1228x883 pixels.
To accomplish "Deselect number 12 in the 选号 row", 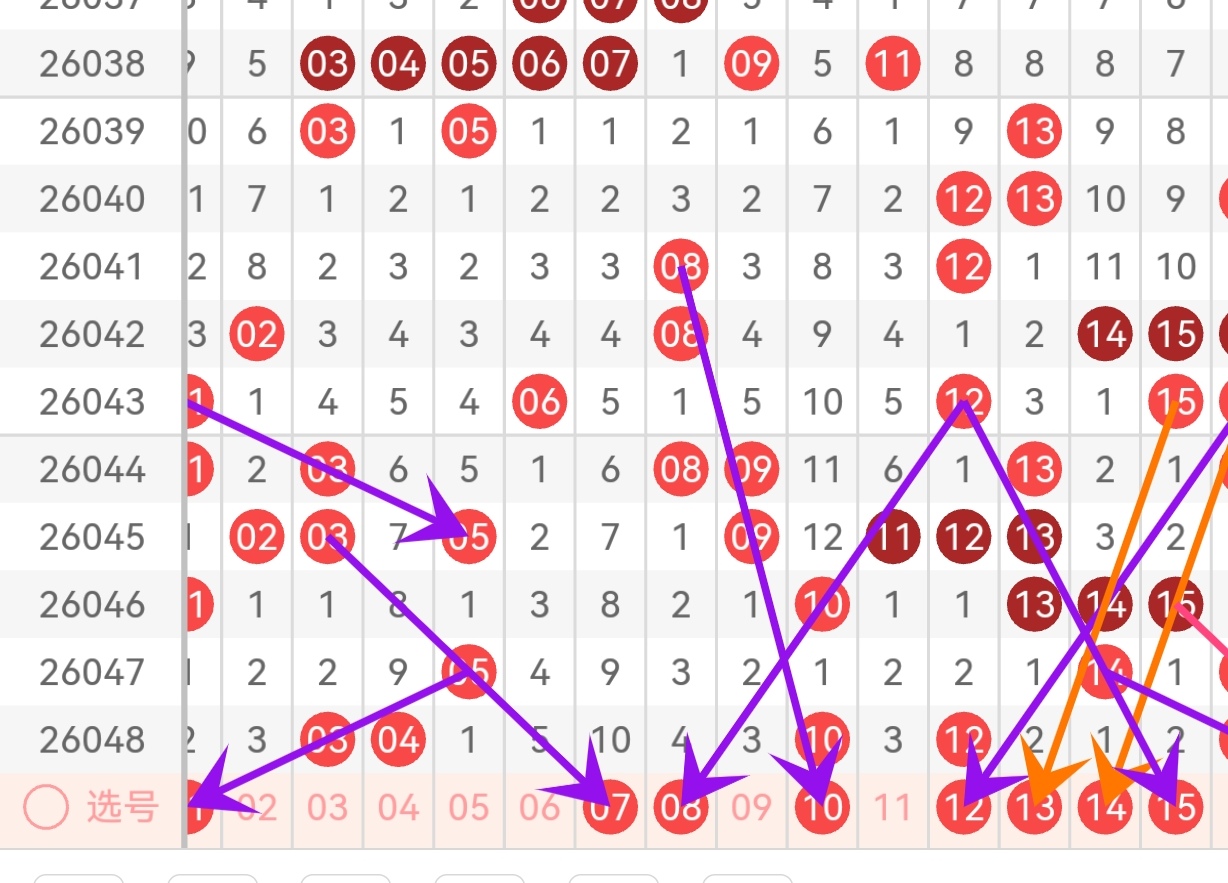I will [963, 807].
